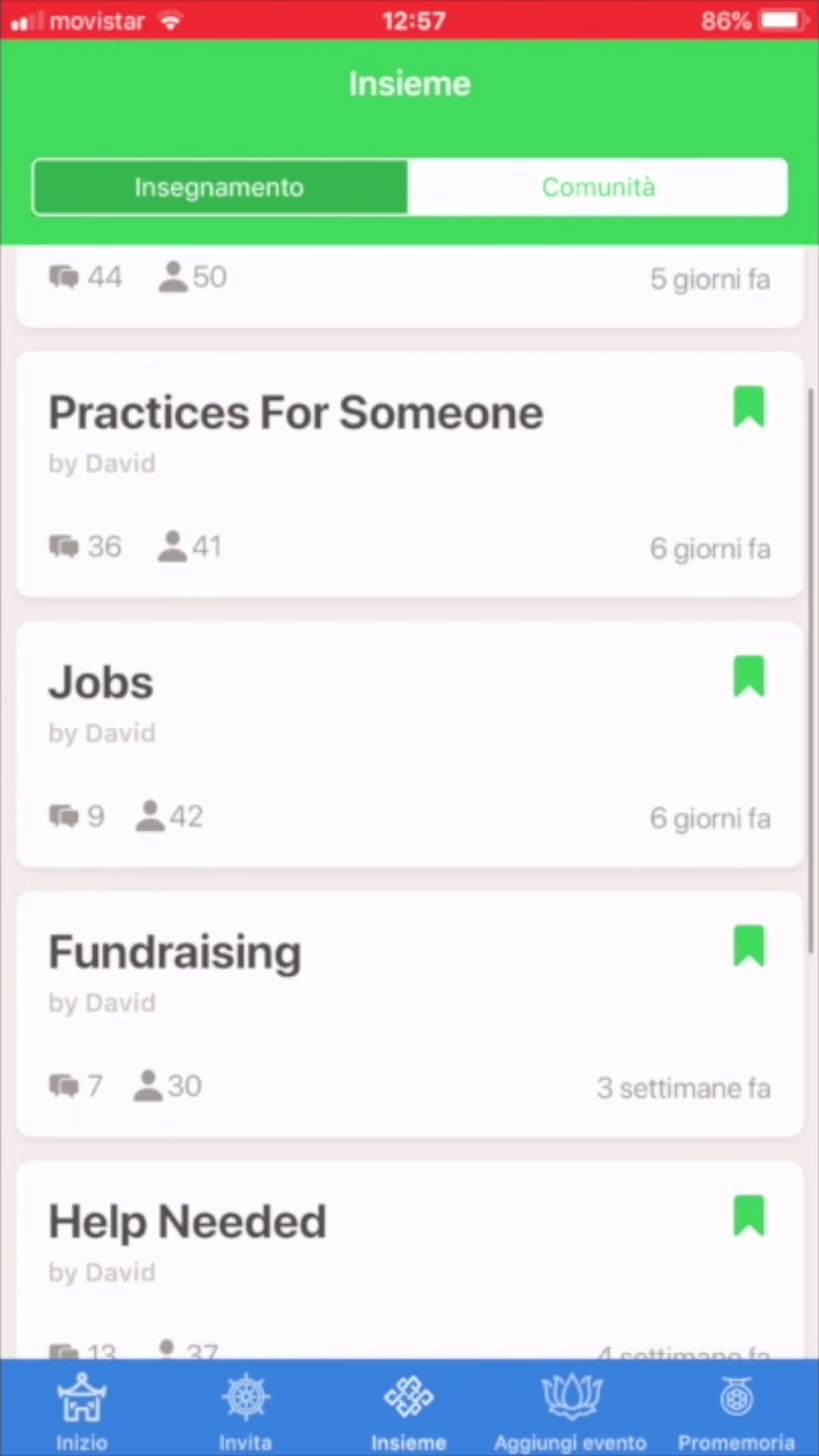The height and width of the screenshot is (1456, 819).
Task: Open the Promemoria tab
Action: [736, 1409]
